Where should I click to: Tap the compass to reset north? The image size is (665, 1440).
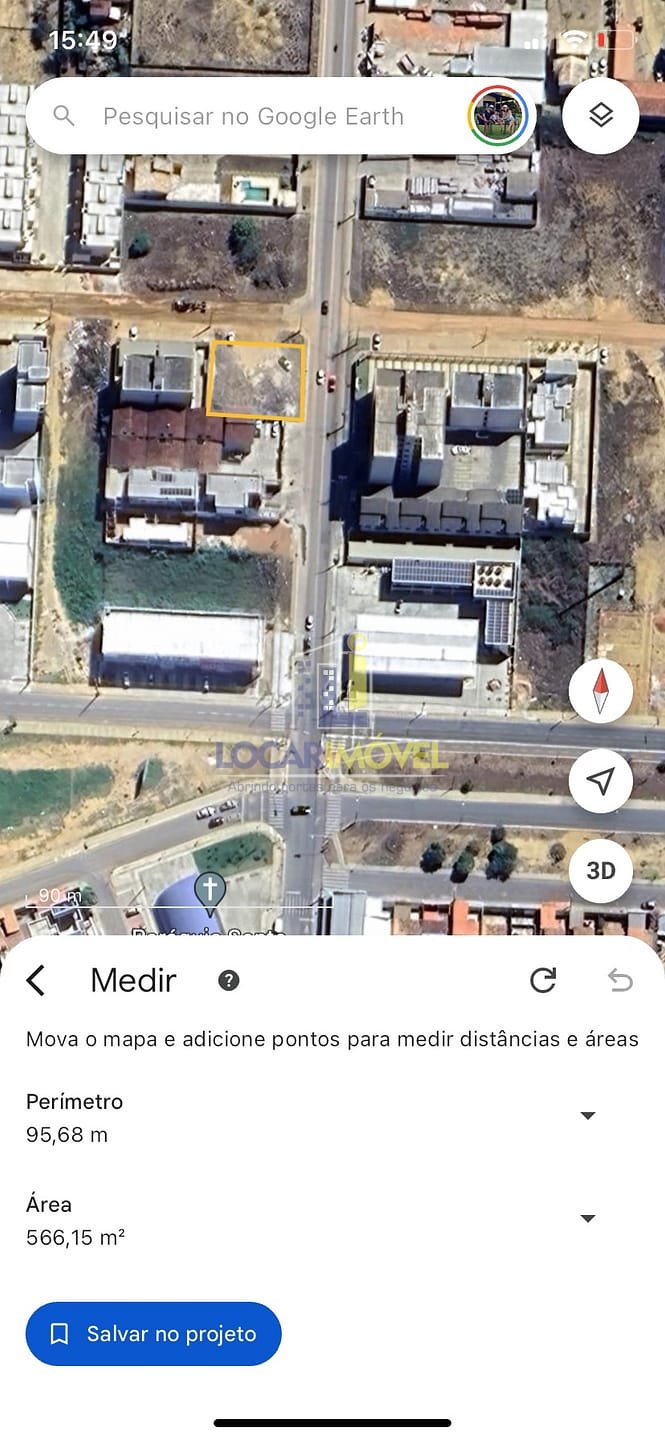pyautogui.click(x=600, y=691)
